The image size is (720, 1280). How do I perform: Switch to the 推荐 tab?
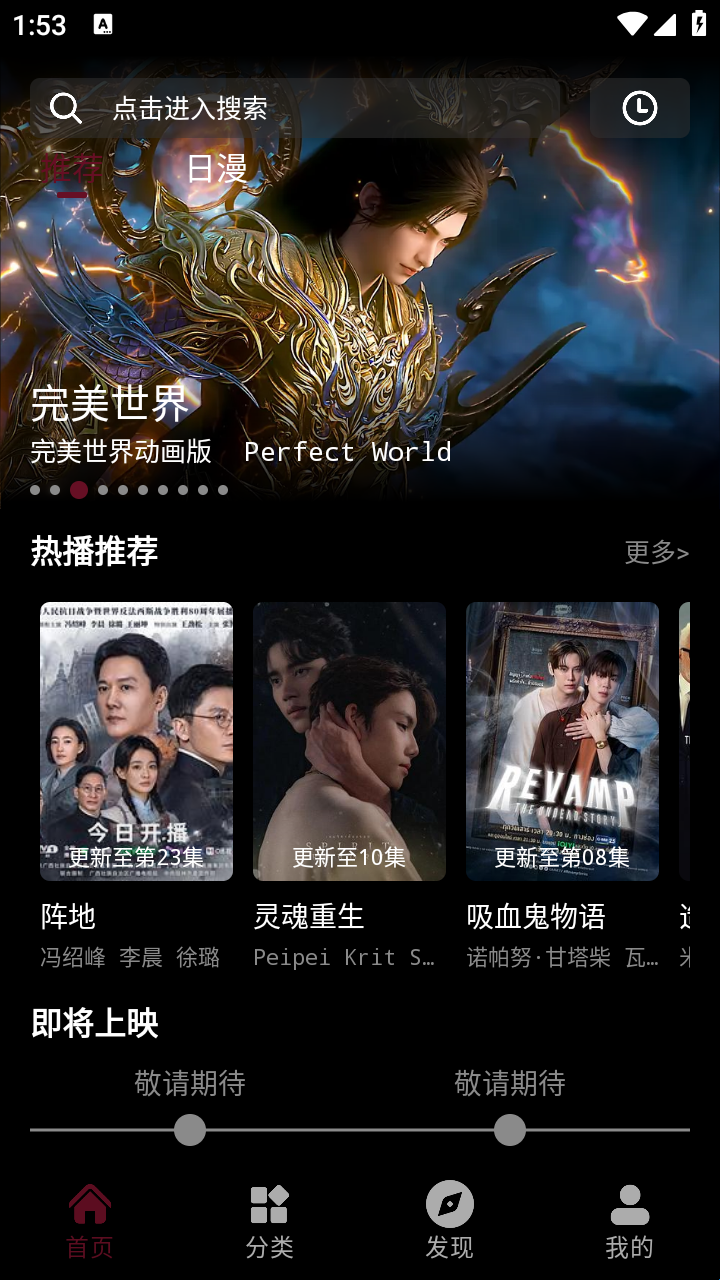tap(71, 169)
